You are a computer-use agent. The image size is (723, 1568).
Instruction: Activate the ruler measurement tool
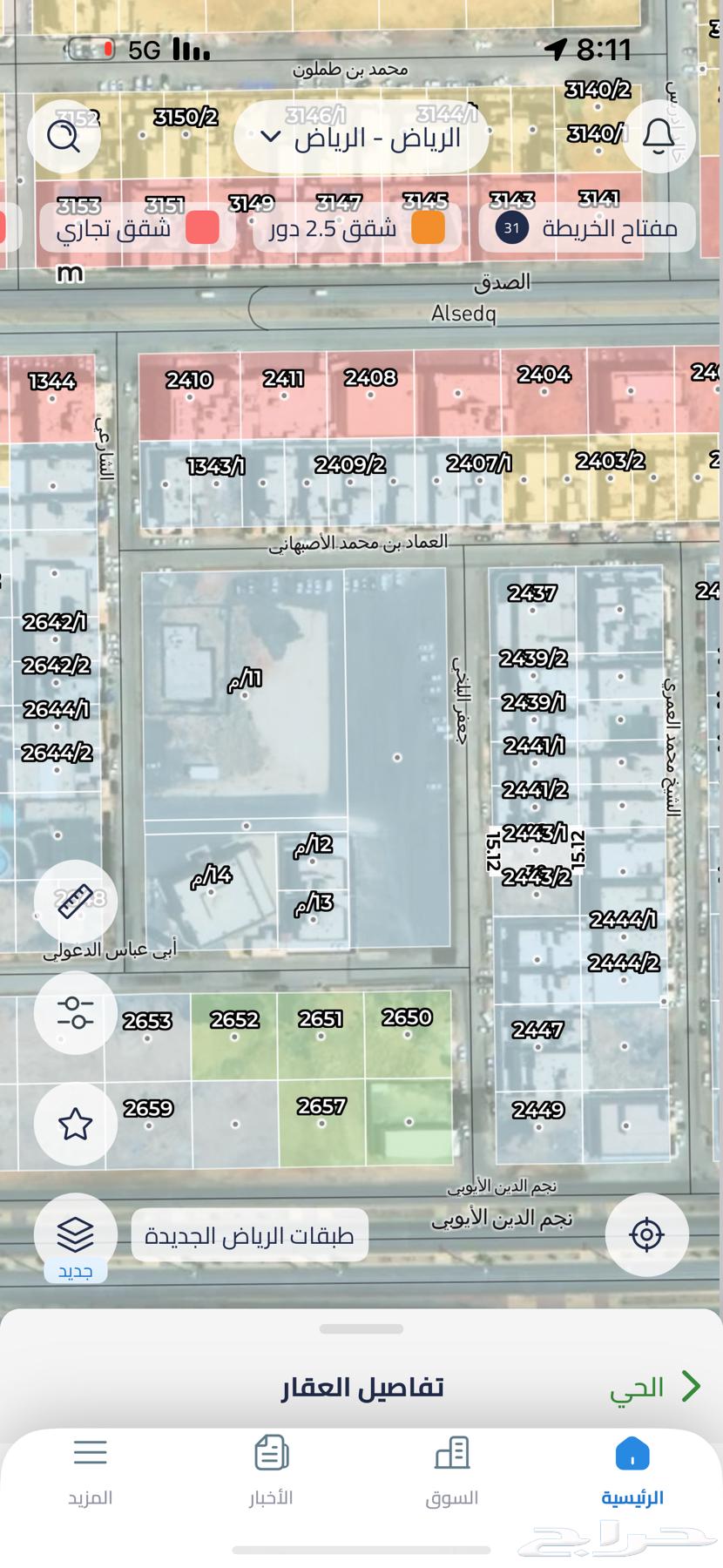75,900
